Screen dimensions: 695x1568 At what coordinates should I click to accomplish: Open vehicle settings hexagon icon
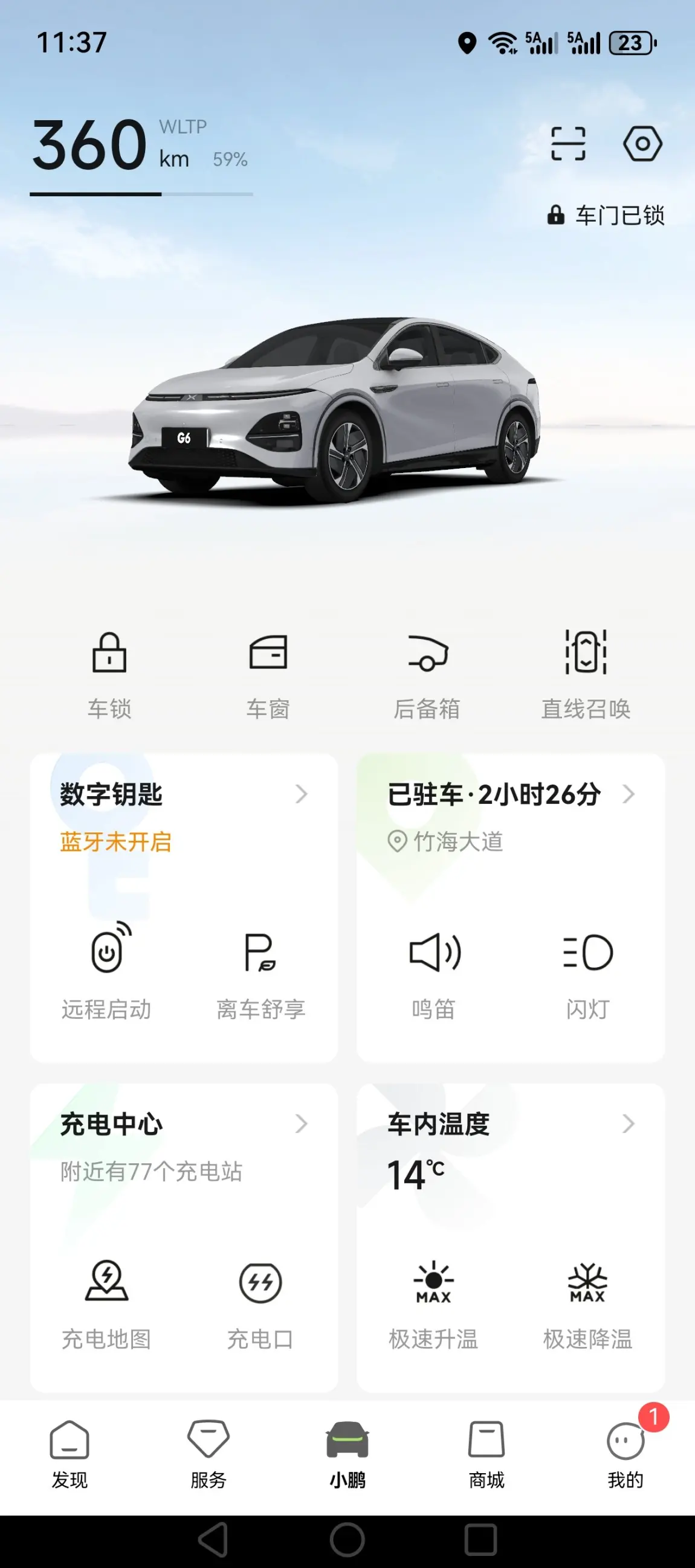point(642,144)
